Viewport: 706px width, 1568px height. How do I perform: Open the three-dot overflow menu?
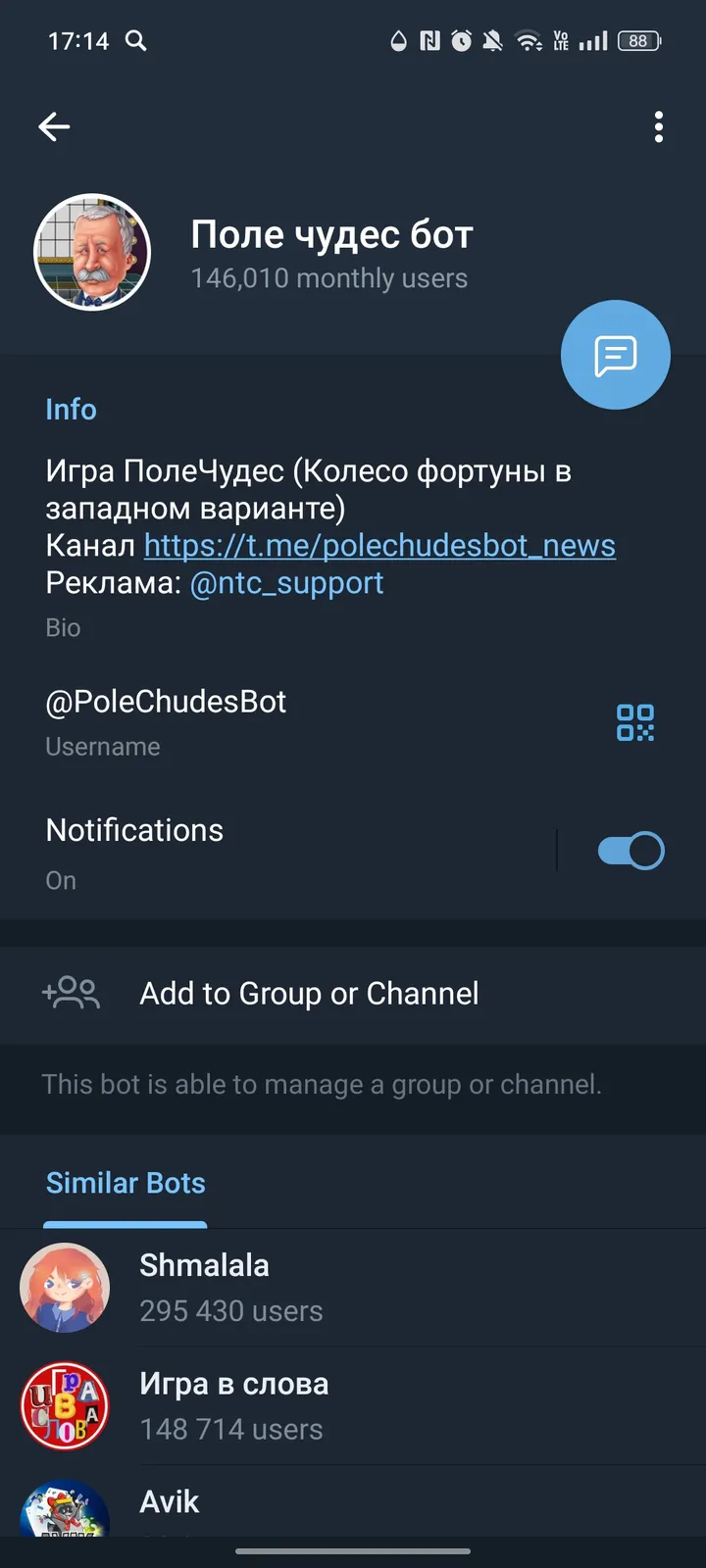point(658,126)
